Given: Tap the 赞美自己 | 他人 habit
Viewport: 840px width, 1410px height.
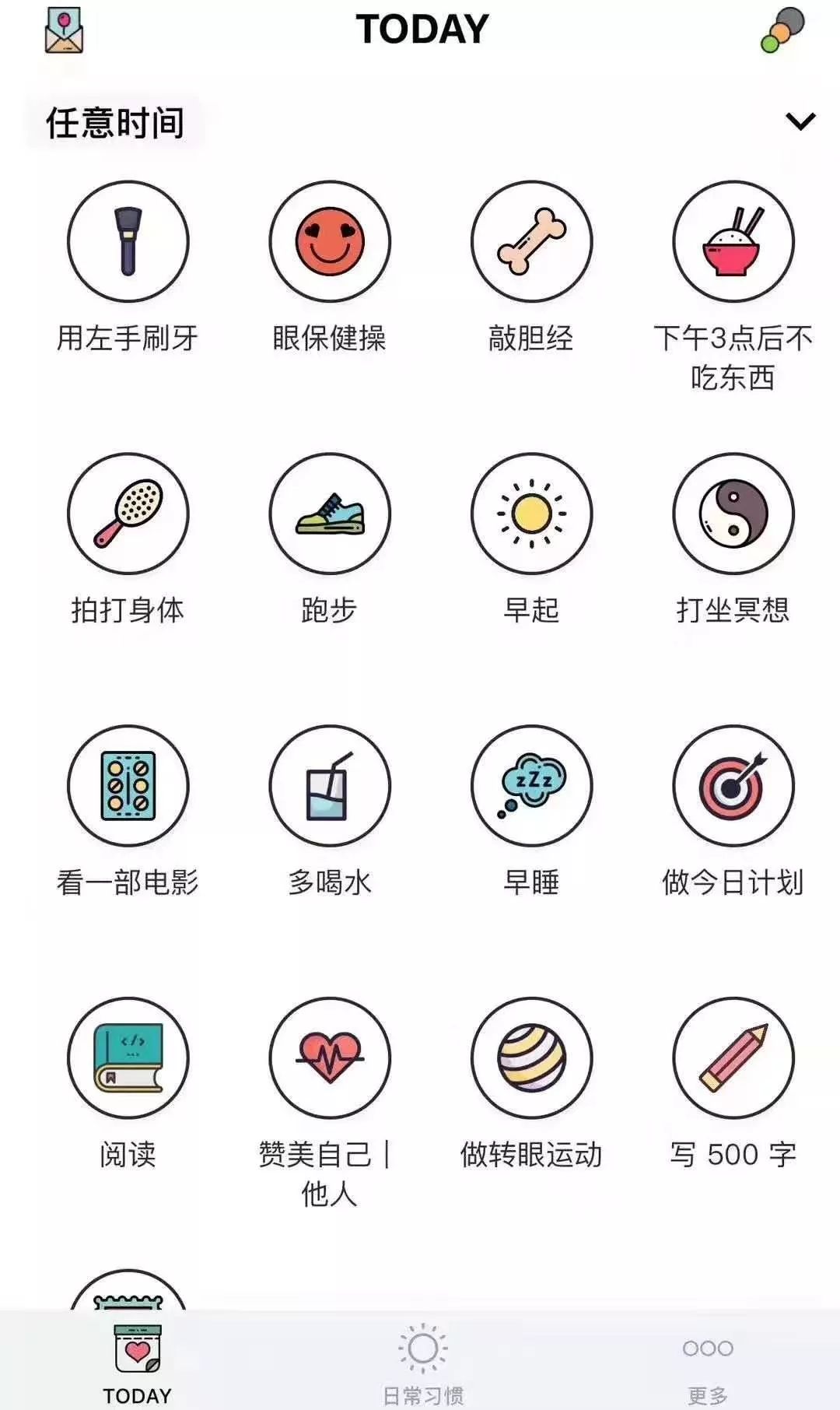Looking at the screenshot, I should point(330,1058).
